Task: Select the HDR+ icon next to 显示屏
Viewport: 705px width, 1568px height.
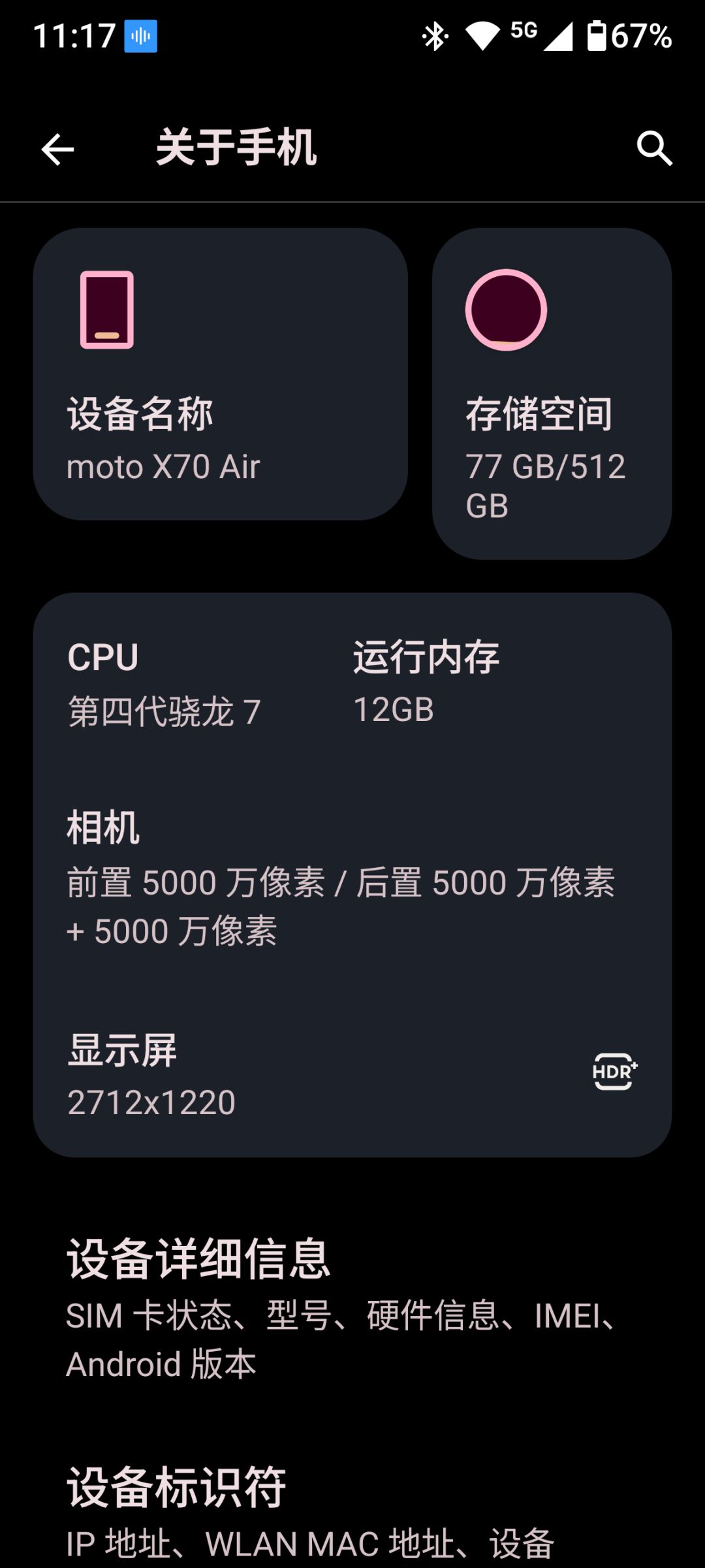Action: coord(614,1069)
